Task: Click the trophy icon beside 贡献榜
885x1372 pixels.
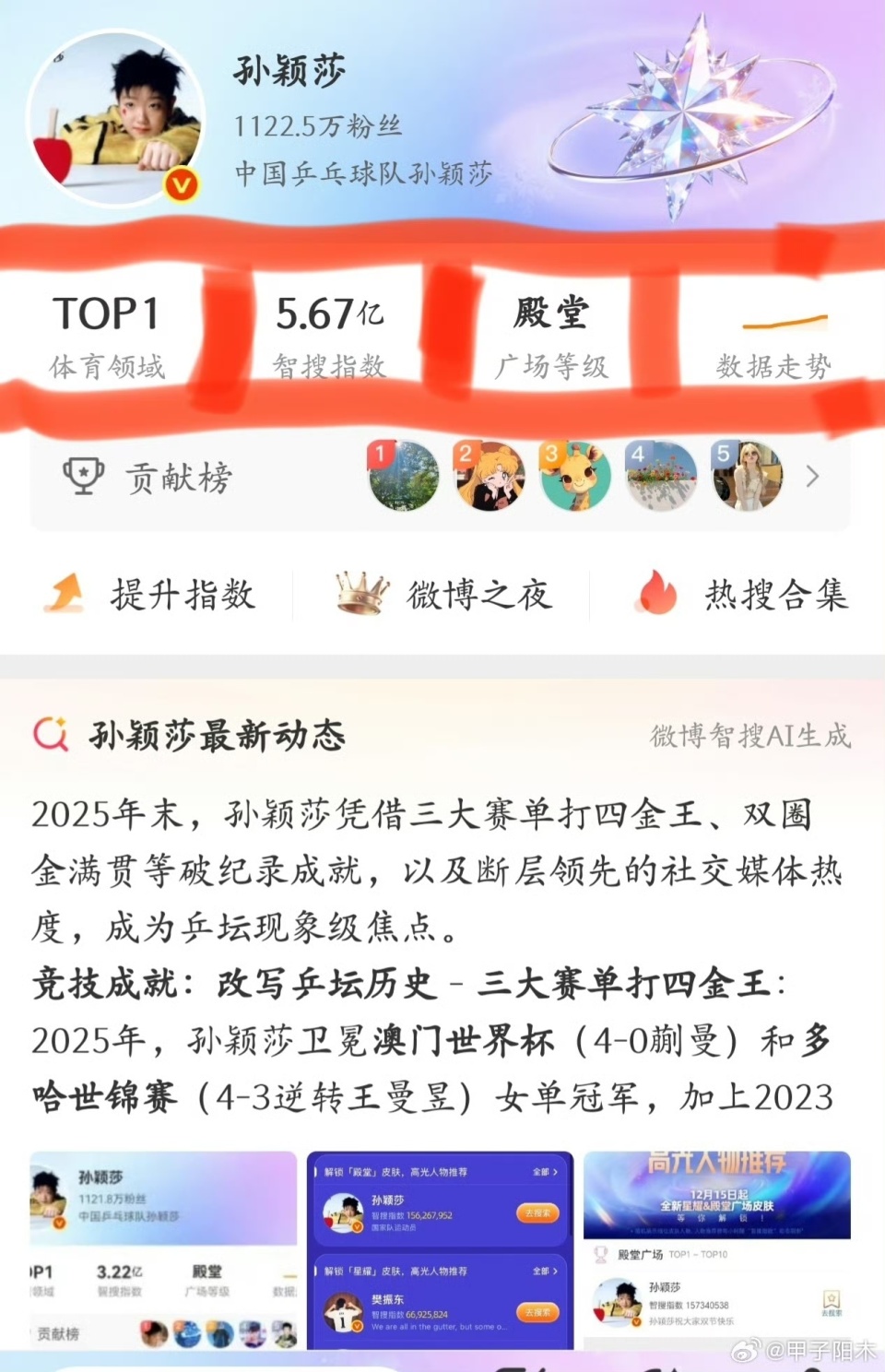Action: [x=84, y=476]
